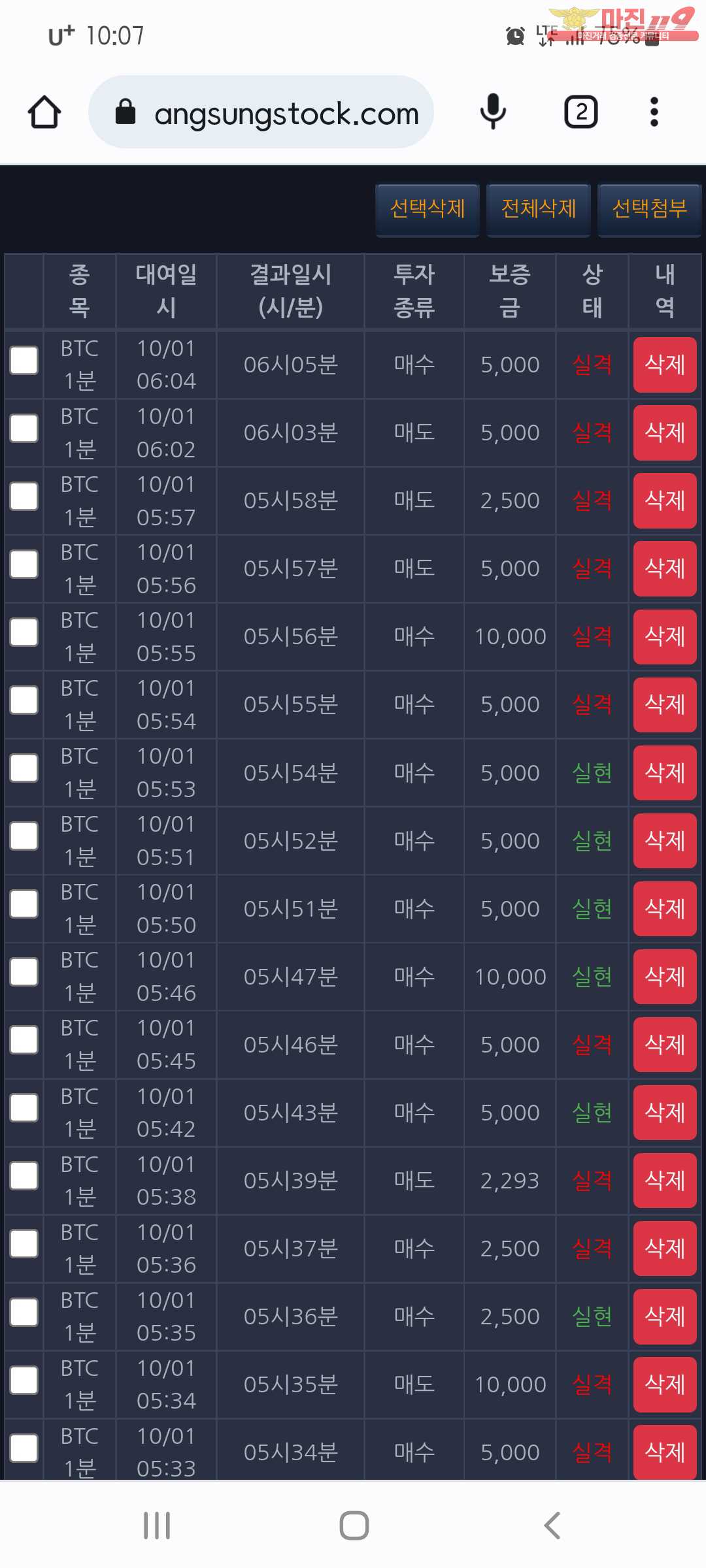This screenshot has height=1568, width=706.
Task: Open the browser tab switcher
Action: [x=581, y=112]
